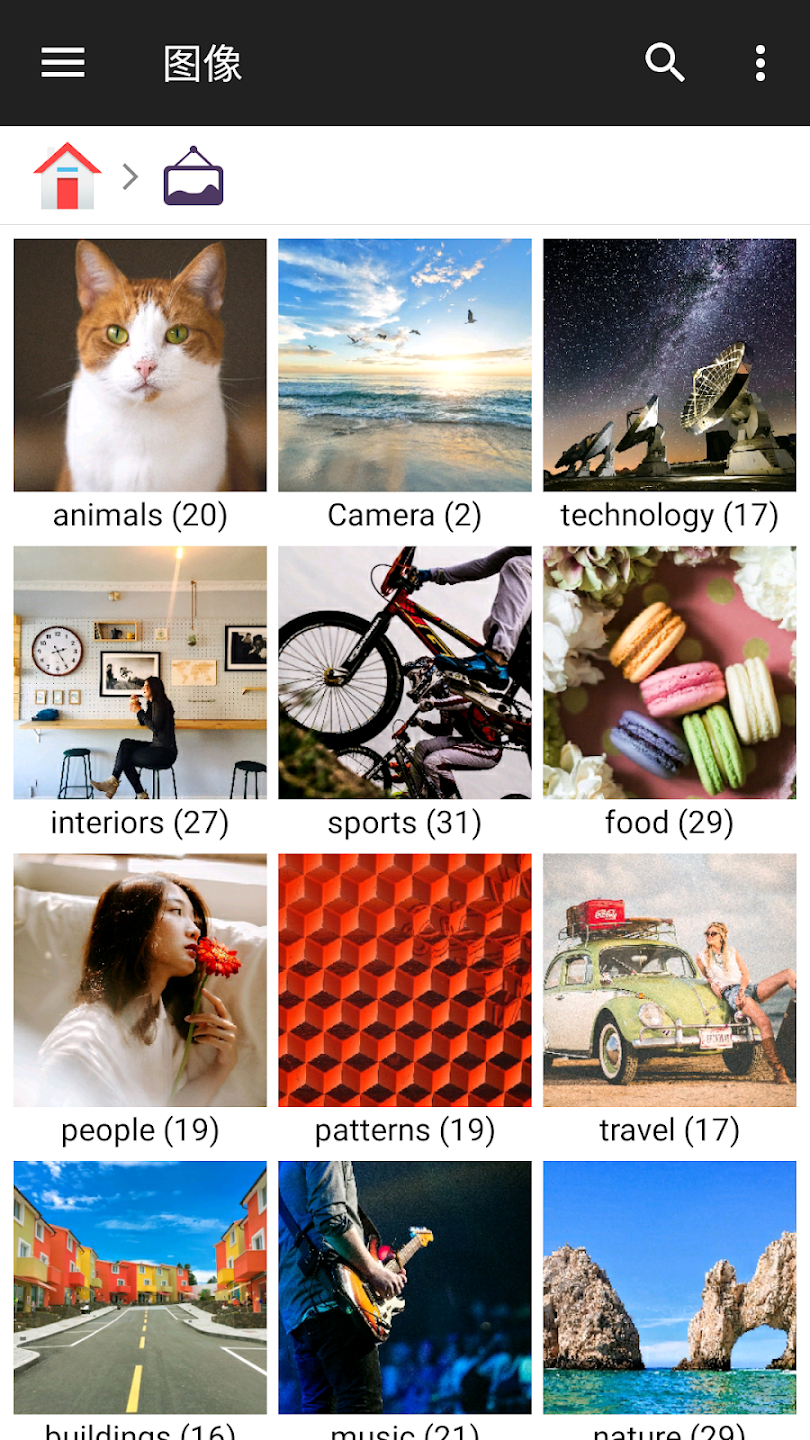
Task: Open the technology album
Action: point(669,363)
